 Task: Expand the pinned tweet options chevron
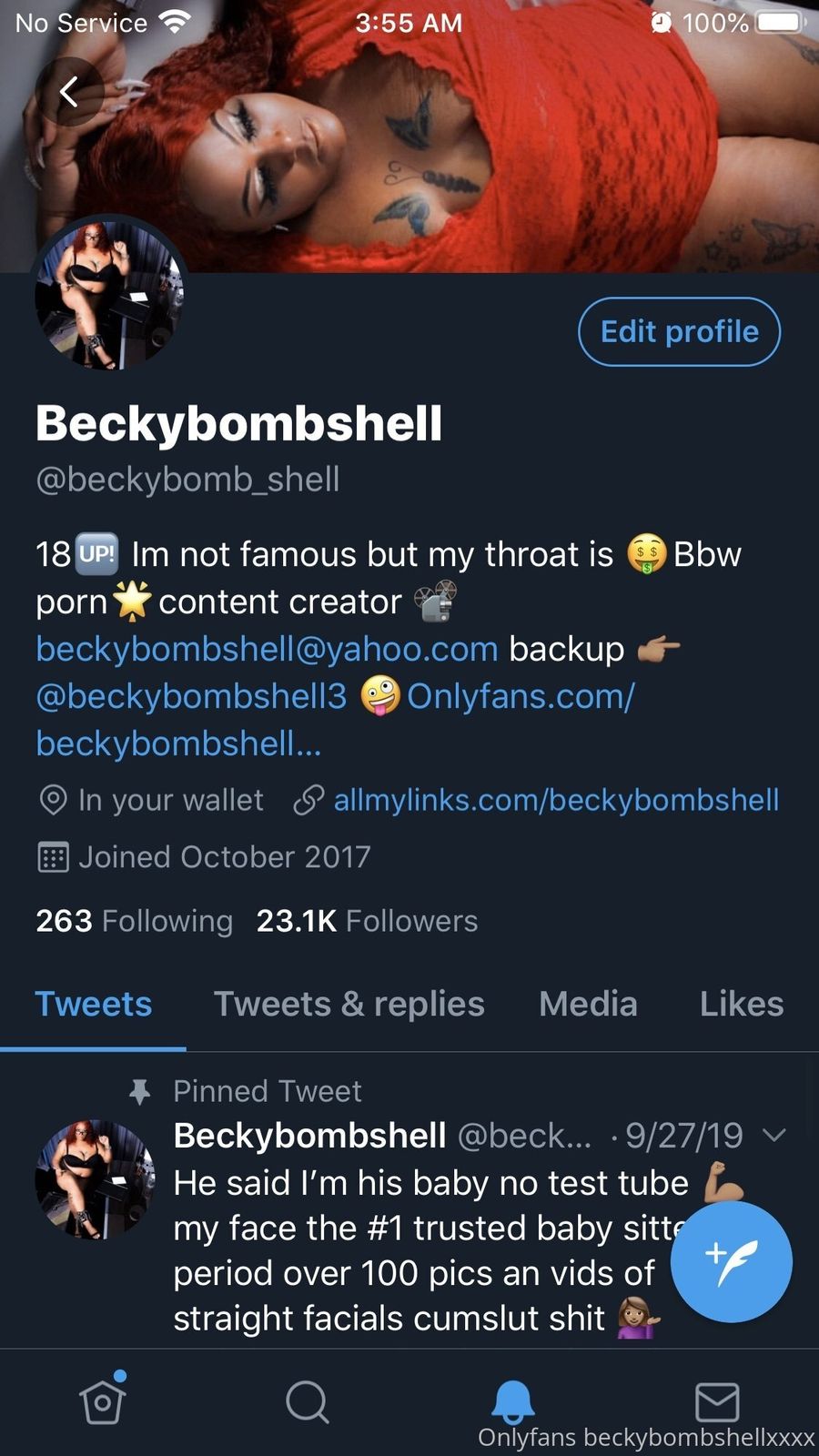click(774, 1135)
